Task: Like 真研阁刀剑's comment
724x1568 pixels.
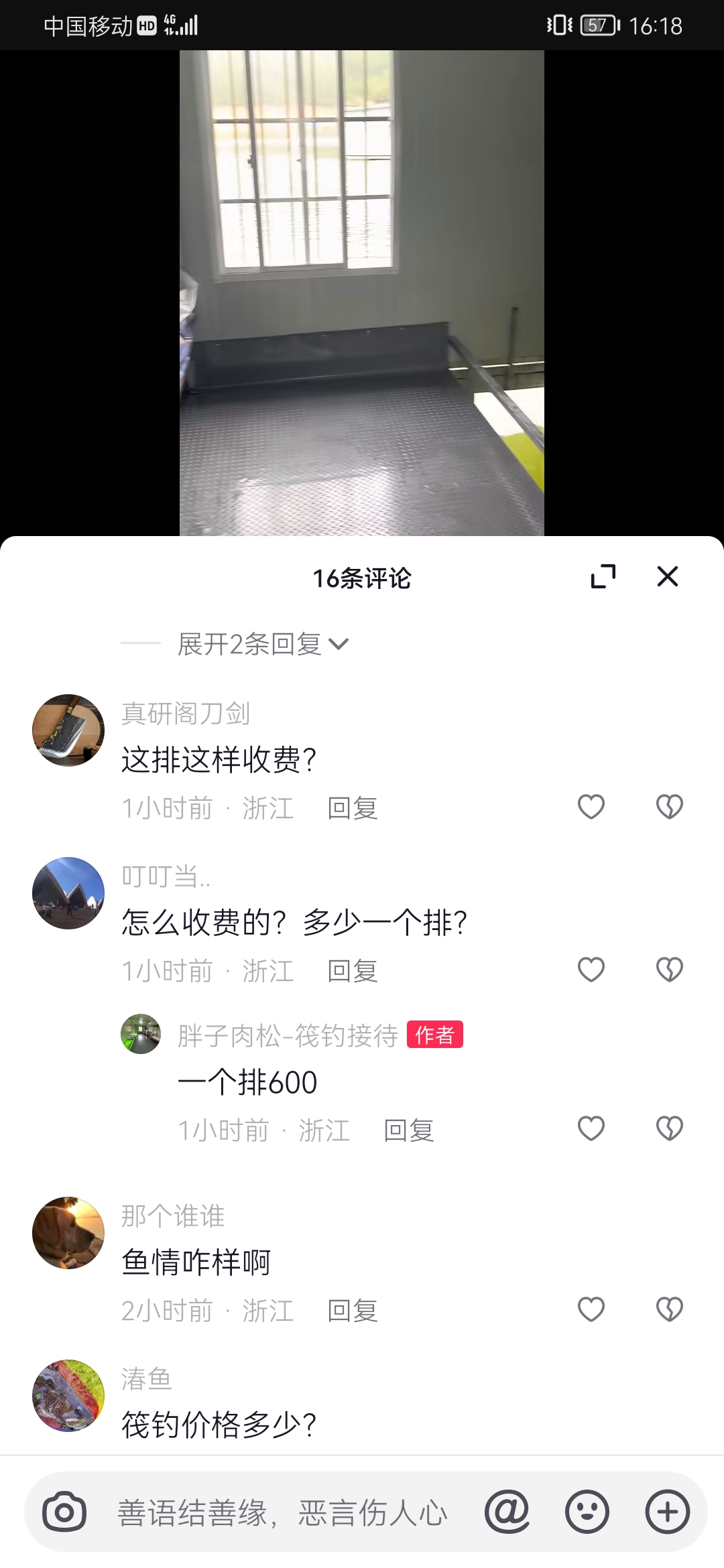Action: (x=591, y=807)
